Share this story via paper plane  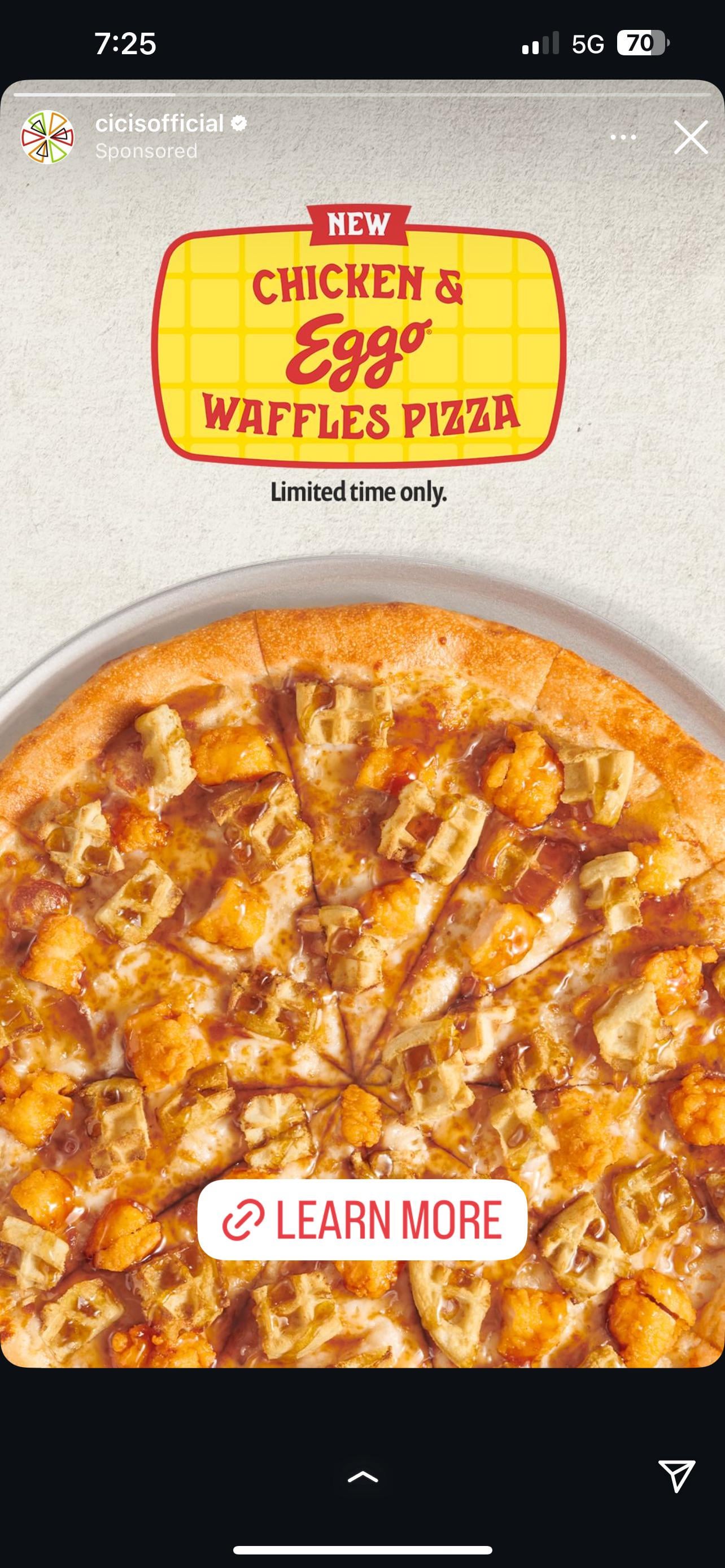676,1475
